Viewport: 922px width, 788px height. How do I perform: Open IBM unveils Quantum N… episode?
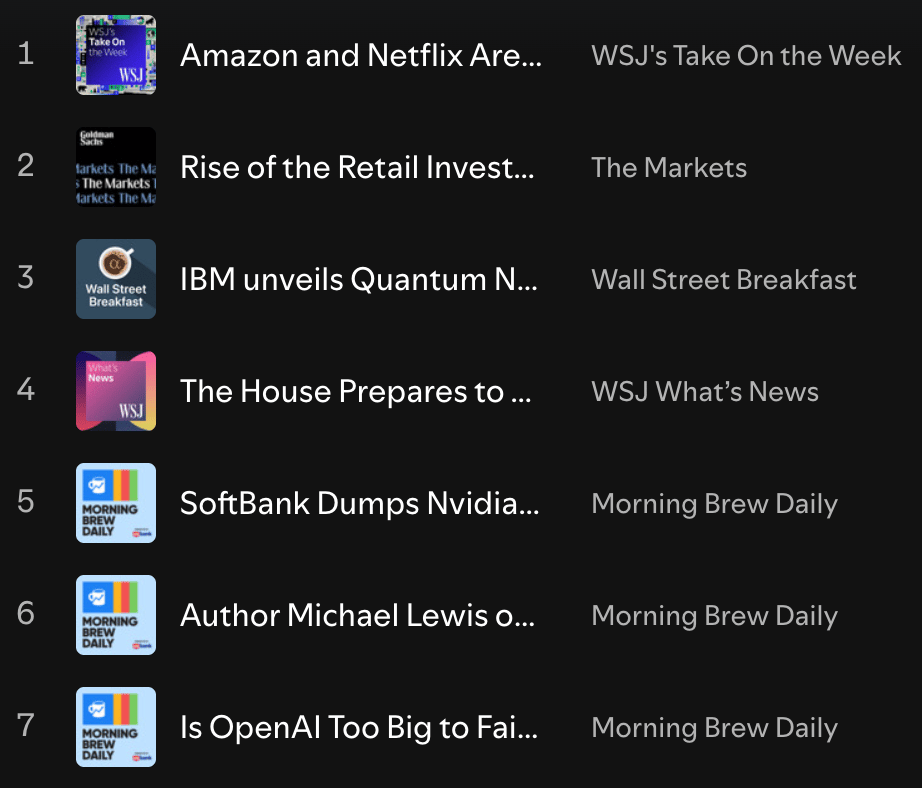[x=358, y=280]
